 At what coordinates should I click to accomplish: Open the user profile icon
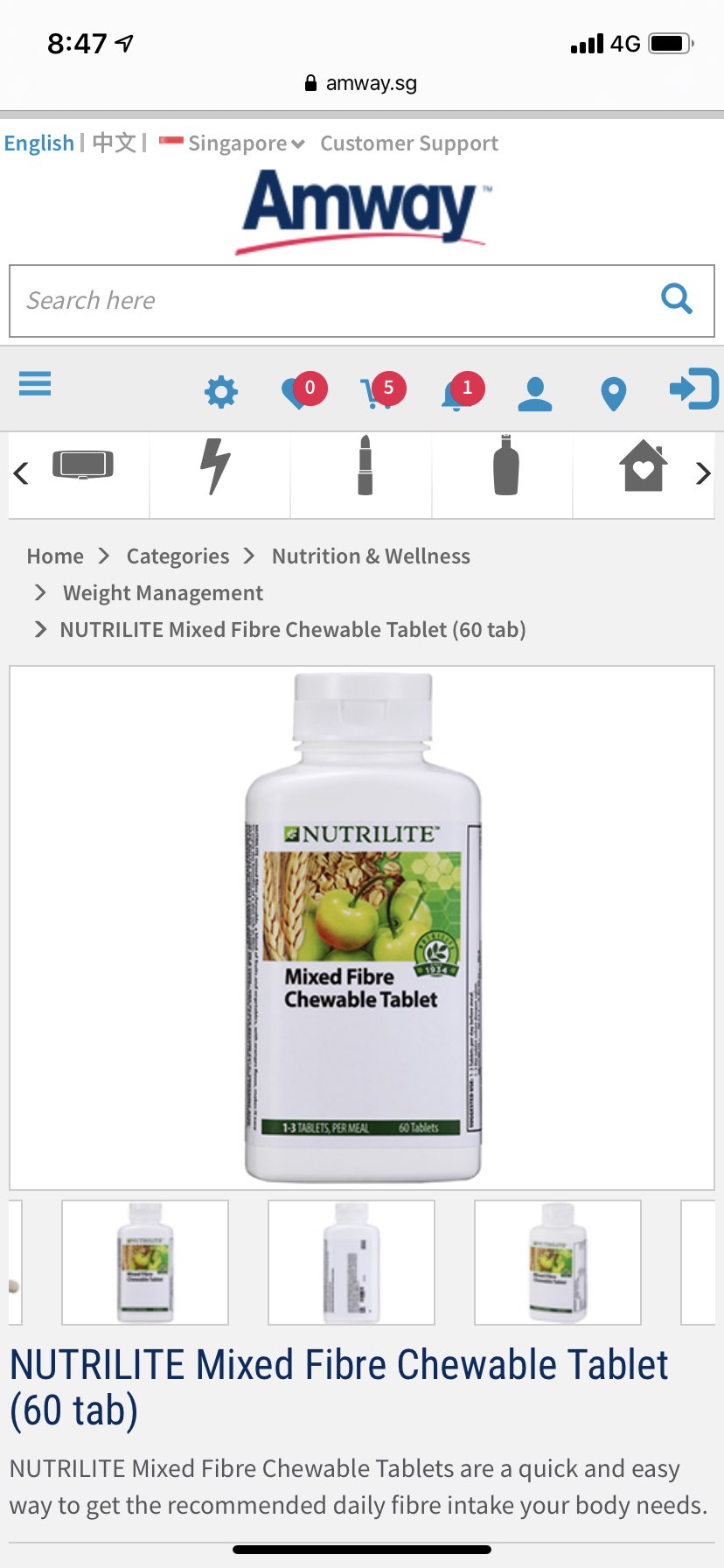click(x=534, y=394)
